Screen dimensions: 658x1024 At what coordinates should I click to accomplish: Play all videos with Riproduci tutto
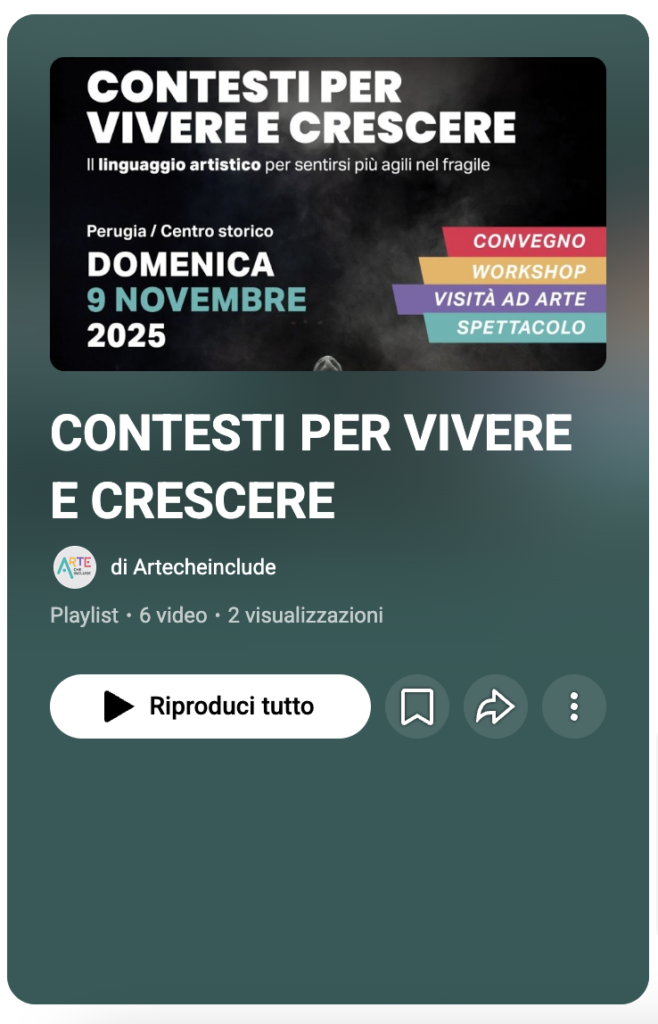pyautogui.click(x=210, y=706)
